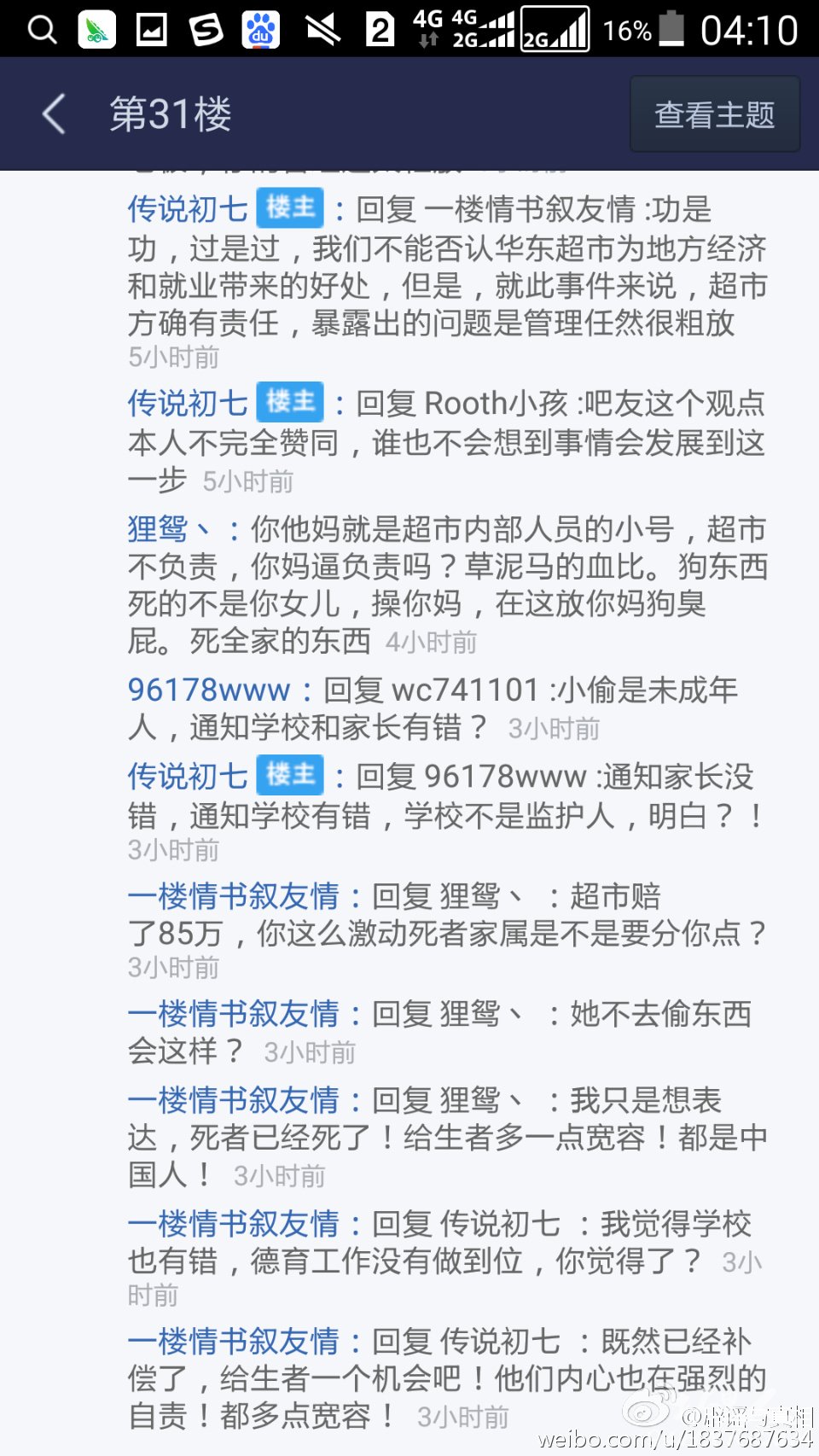Tap 传说初七 username replying to 96178www
Screen dimensions: 819x1456
click(x=188, y=777)
